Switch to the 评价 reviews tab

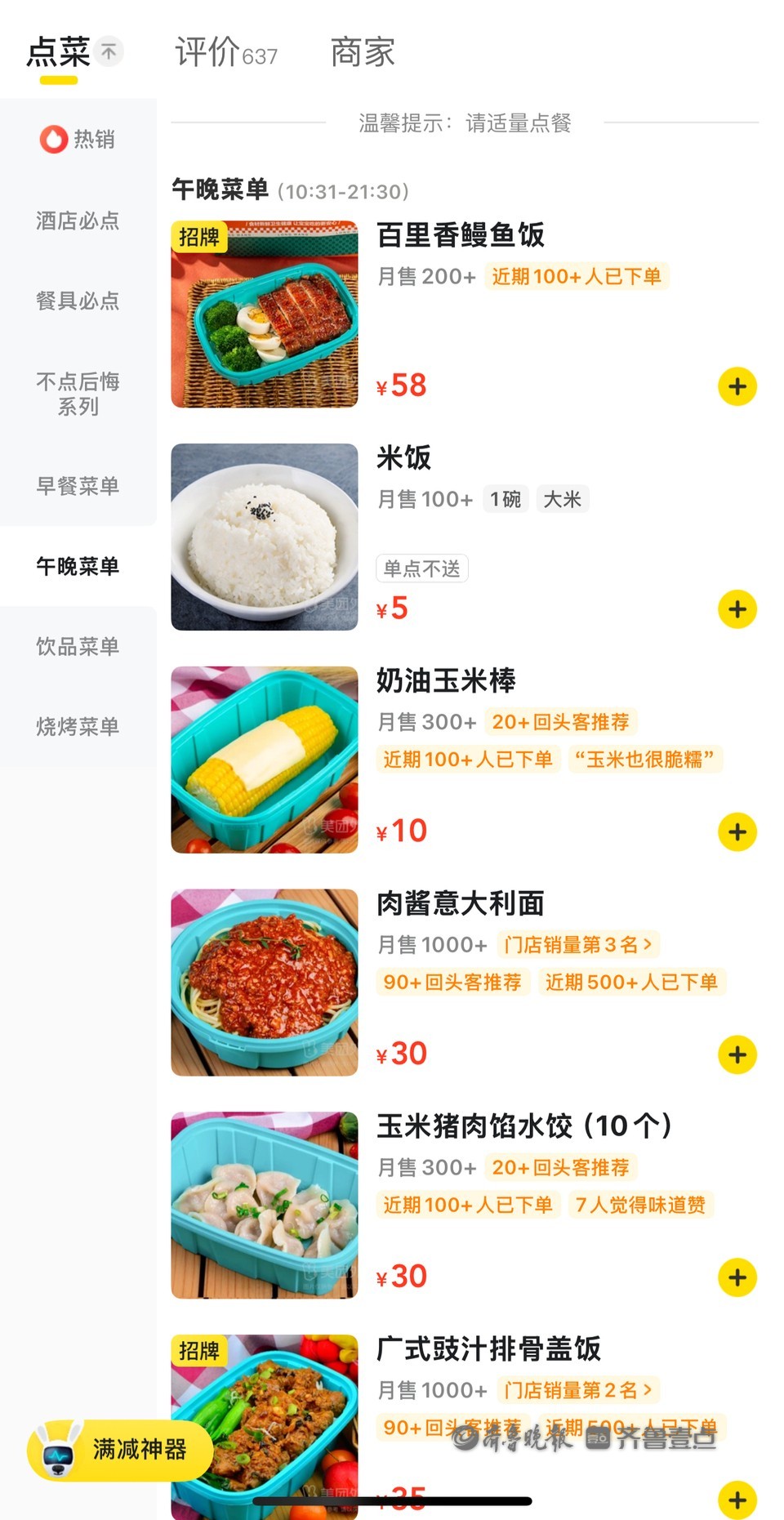click(x=225, y=53)
